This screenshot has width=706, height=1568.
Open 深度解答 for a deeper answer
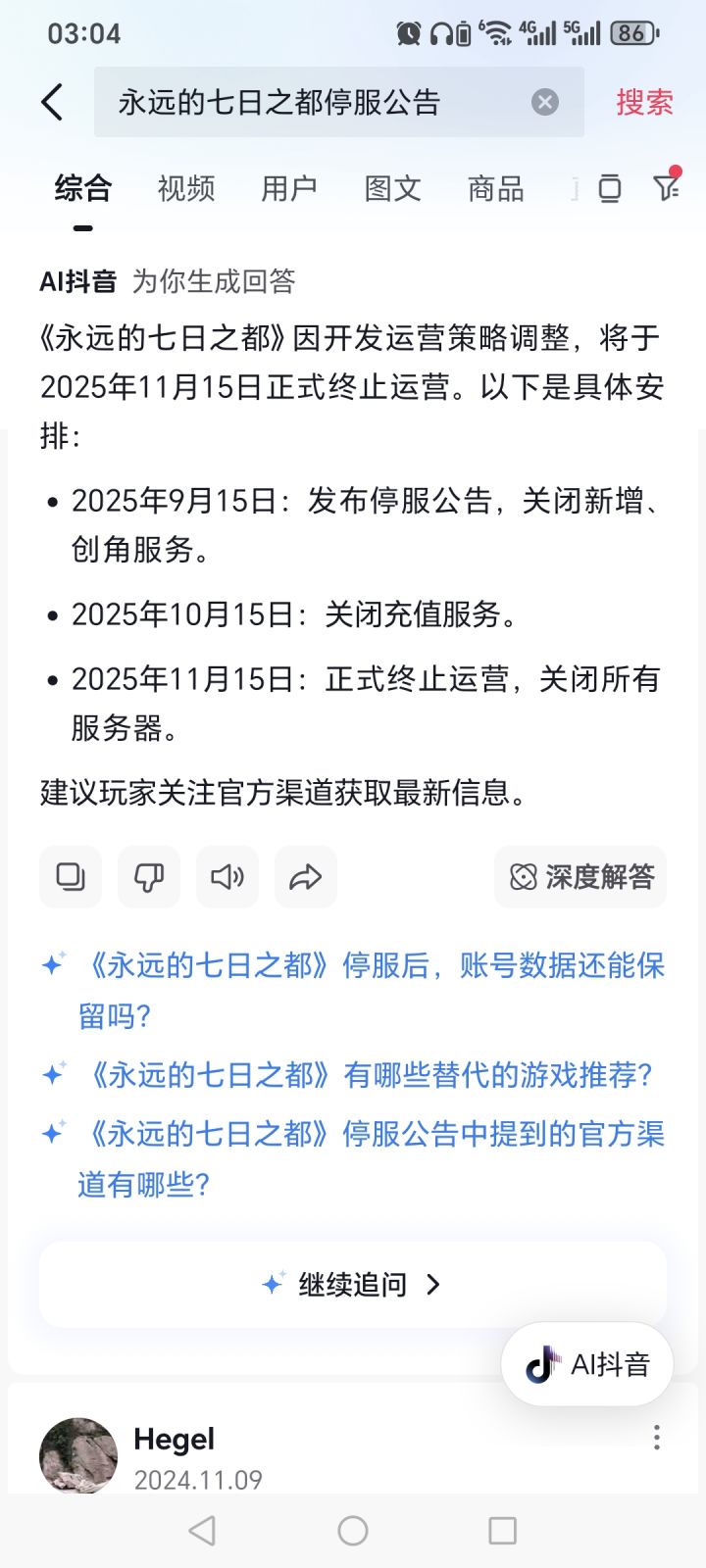tap(580, 876)
